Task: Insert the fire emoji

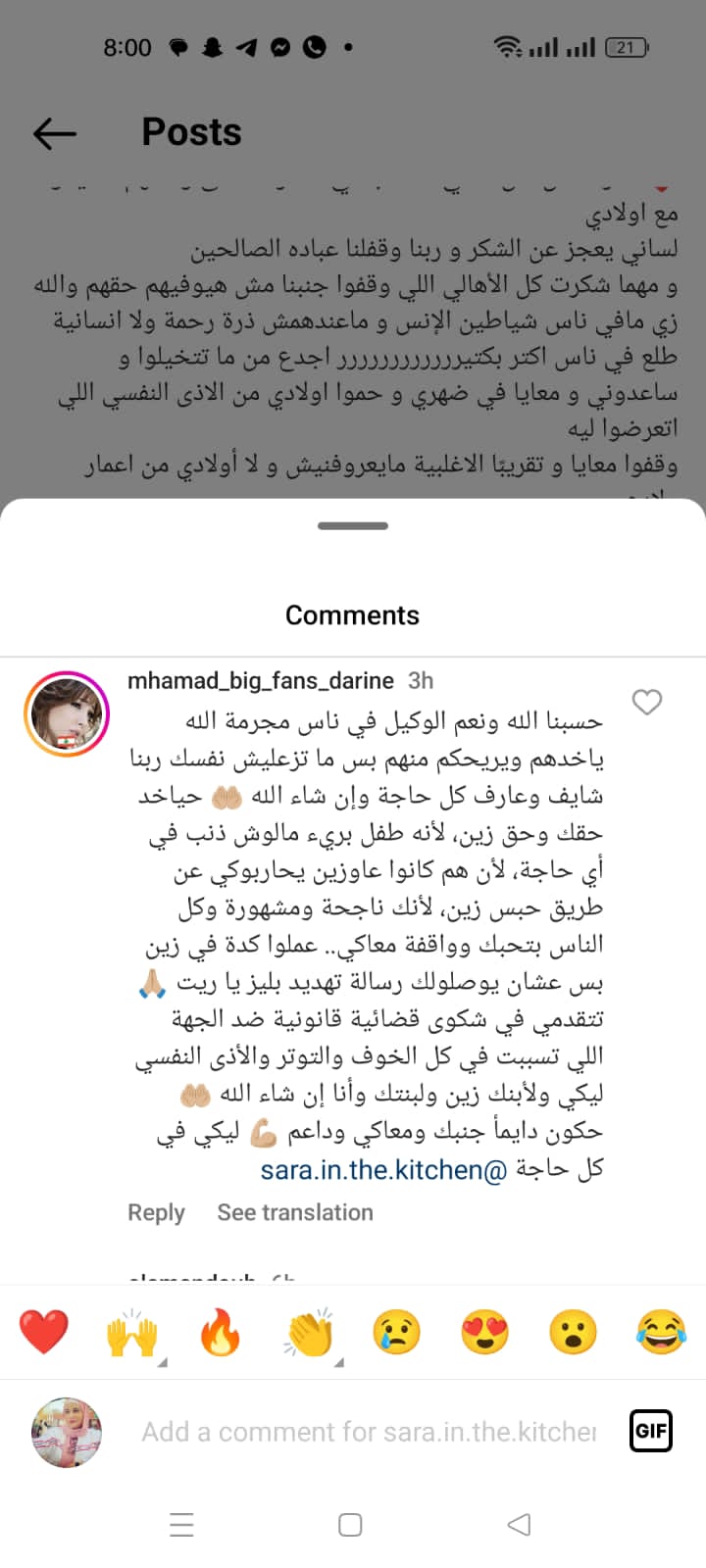Action: click(221, 1333)
